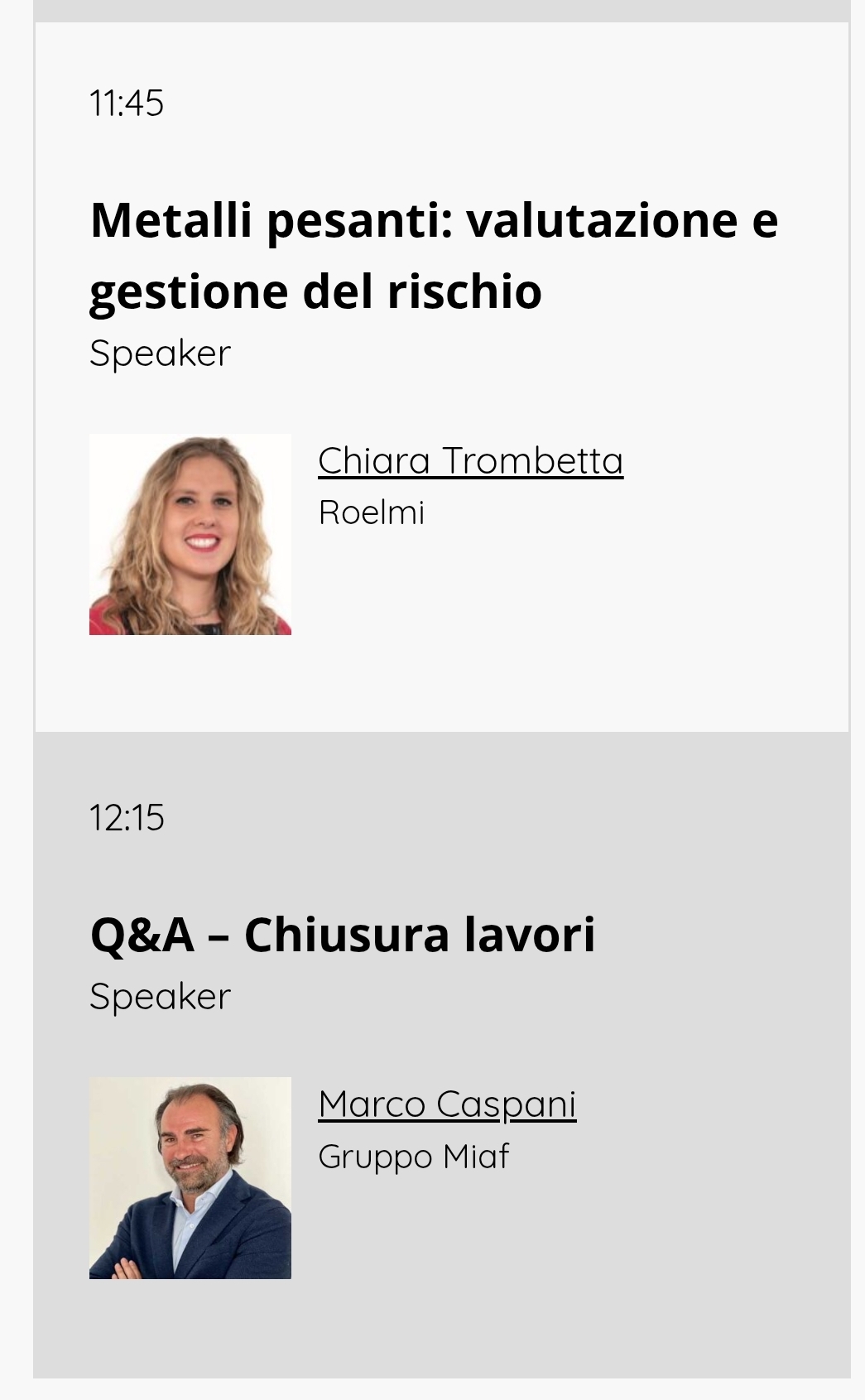Open the Marco Caspani speaker link
The width and height of the screenshot is (865, 1400).
point(447,1104)
